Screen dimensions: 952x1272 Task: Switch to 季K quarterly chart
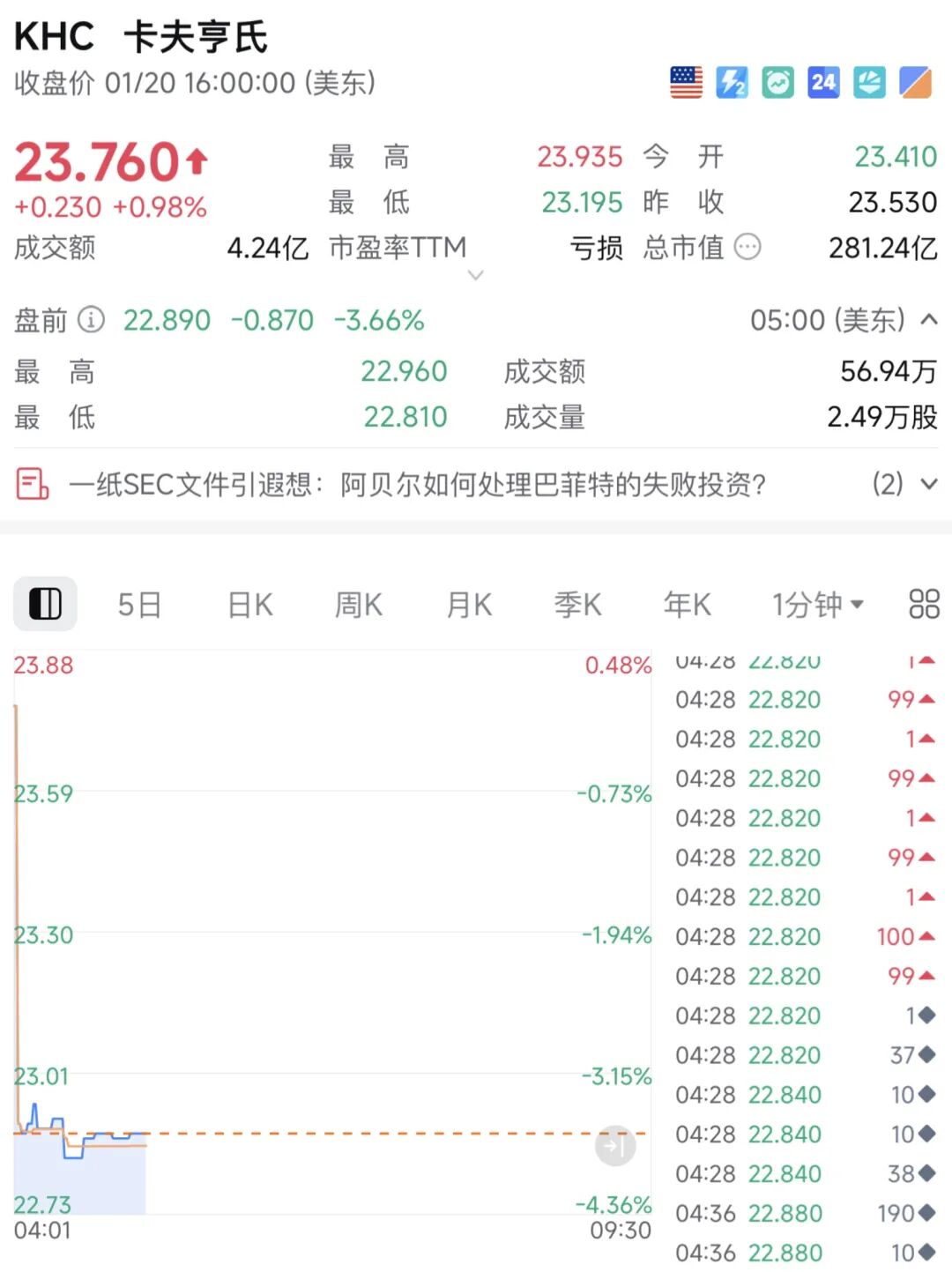pyautogui.click(x=577, y=605)
